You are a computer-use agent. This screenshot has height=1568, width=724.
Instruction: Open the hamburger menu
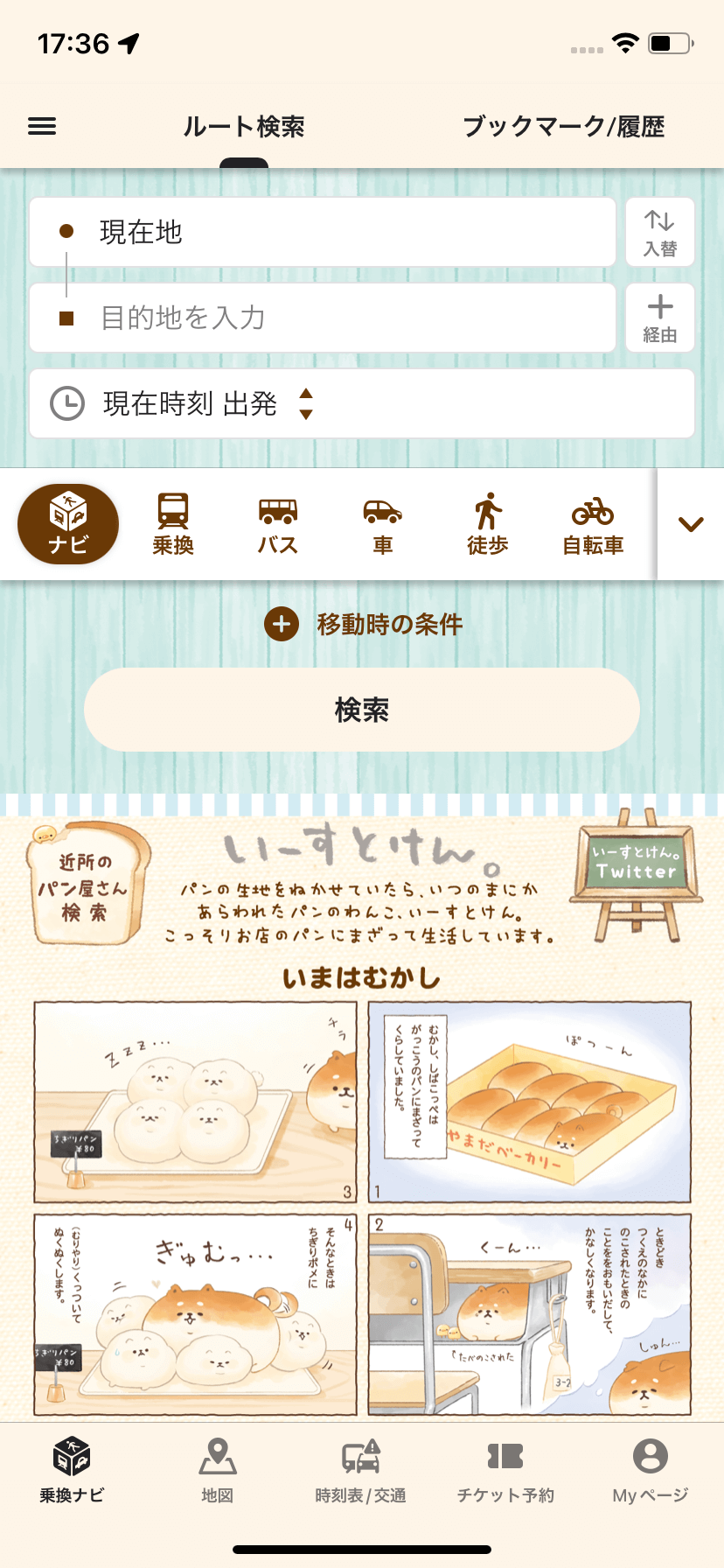(42, 127)
